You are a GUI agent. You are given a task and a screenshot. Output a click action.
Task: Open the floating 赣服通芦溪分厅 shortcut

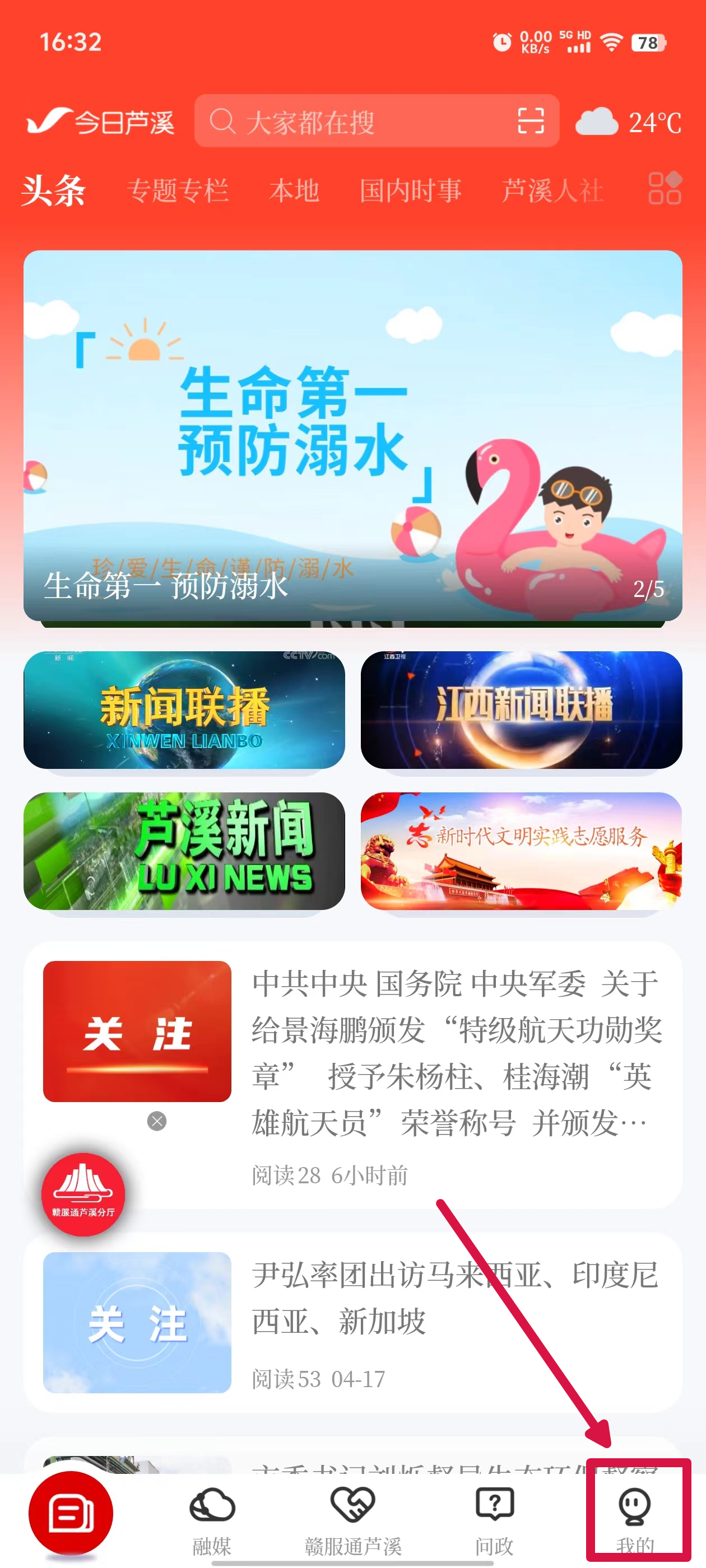coord(83,1194)
